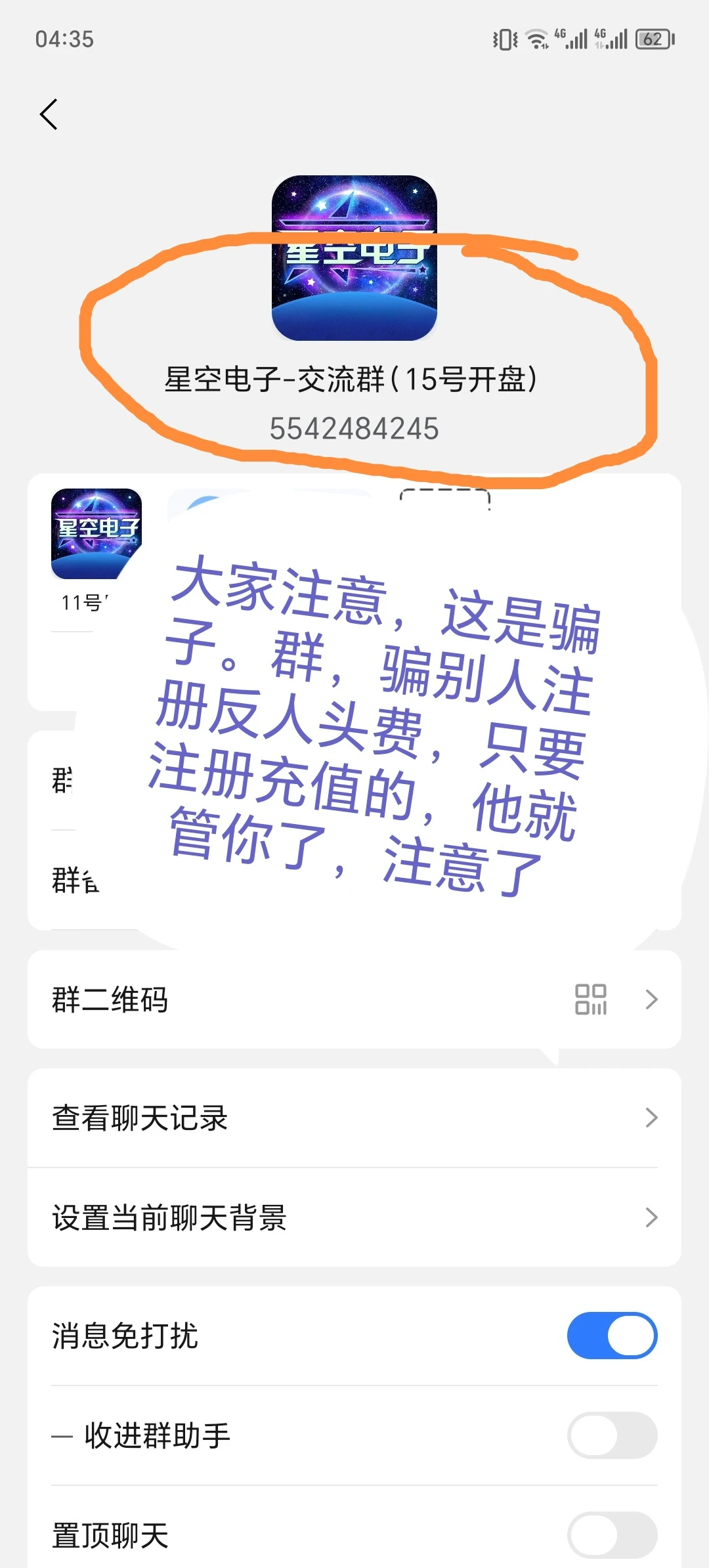Tap the Wi-Fi status bar icon
This screenshot has height=1568, width=709.
coord(537,38)
